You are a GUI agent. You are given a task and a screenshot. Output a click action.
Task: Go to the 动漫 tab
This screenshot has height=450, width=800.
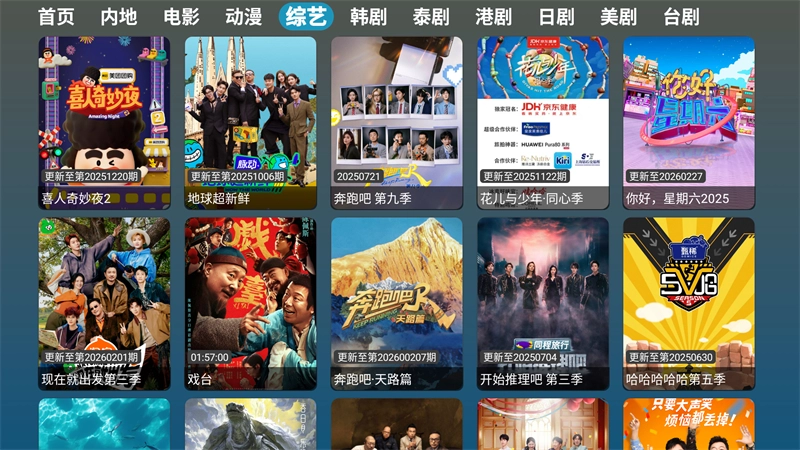point(244,17)
